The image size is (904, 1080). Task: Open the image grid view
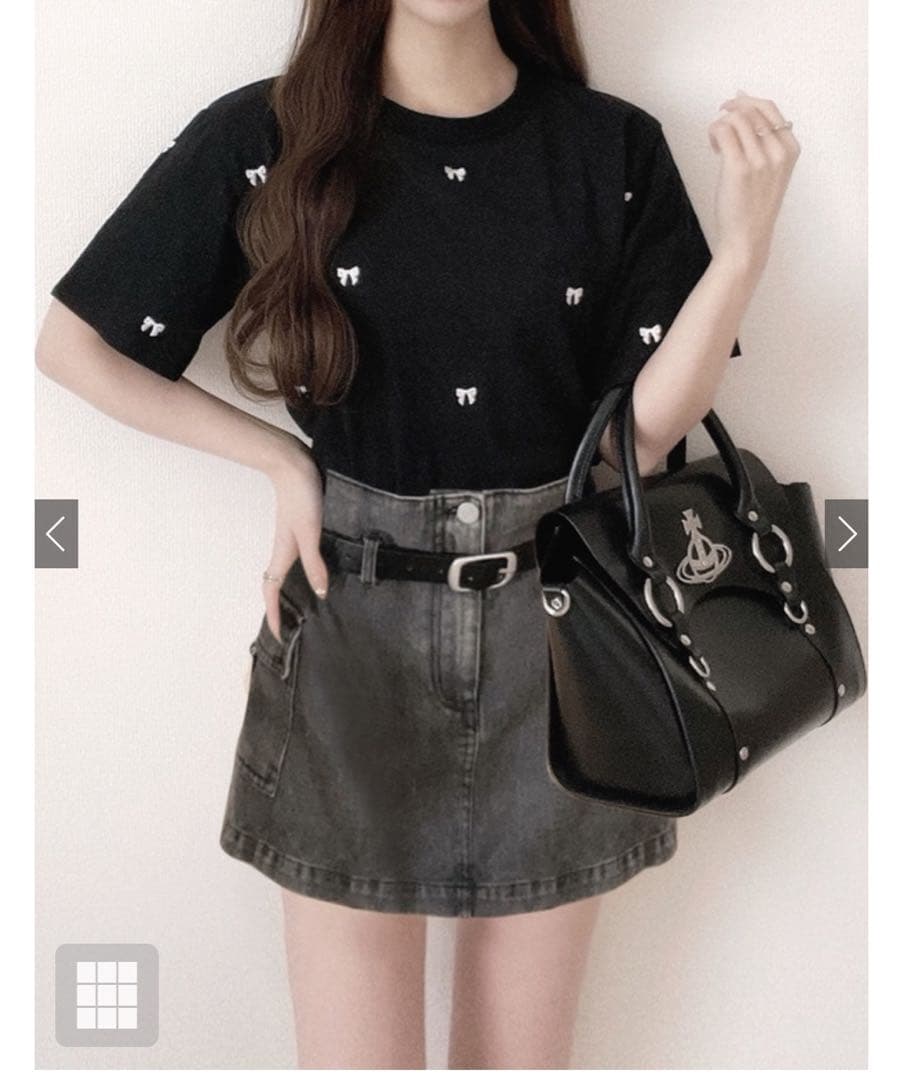click(107, 995)
